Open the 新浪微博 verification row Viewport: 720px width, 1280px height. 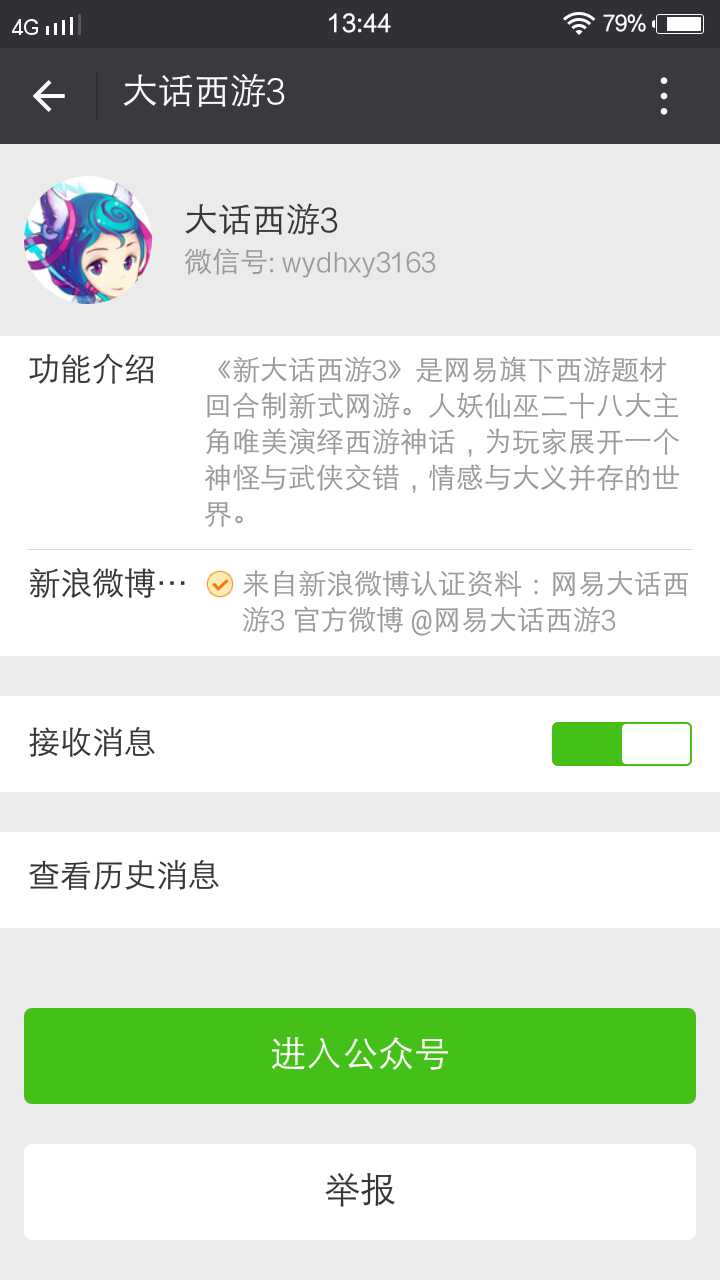[x=360, y=603]
